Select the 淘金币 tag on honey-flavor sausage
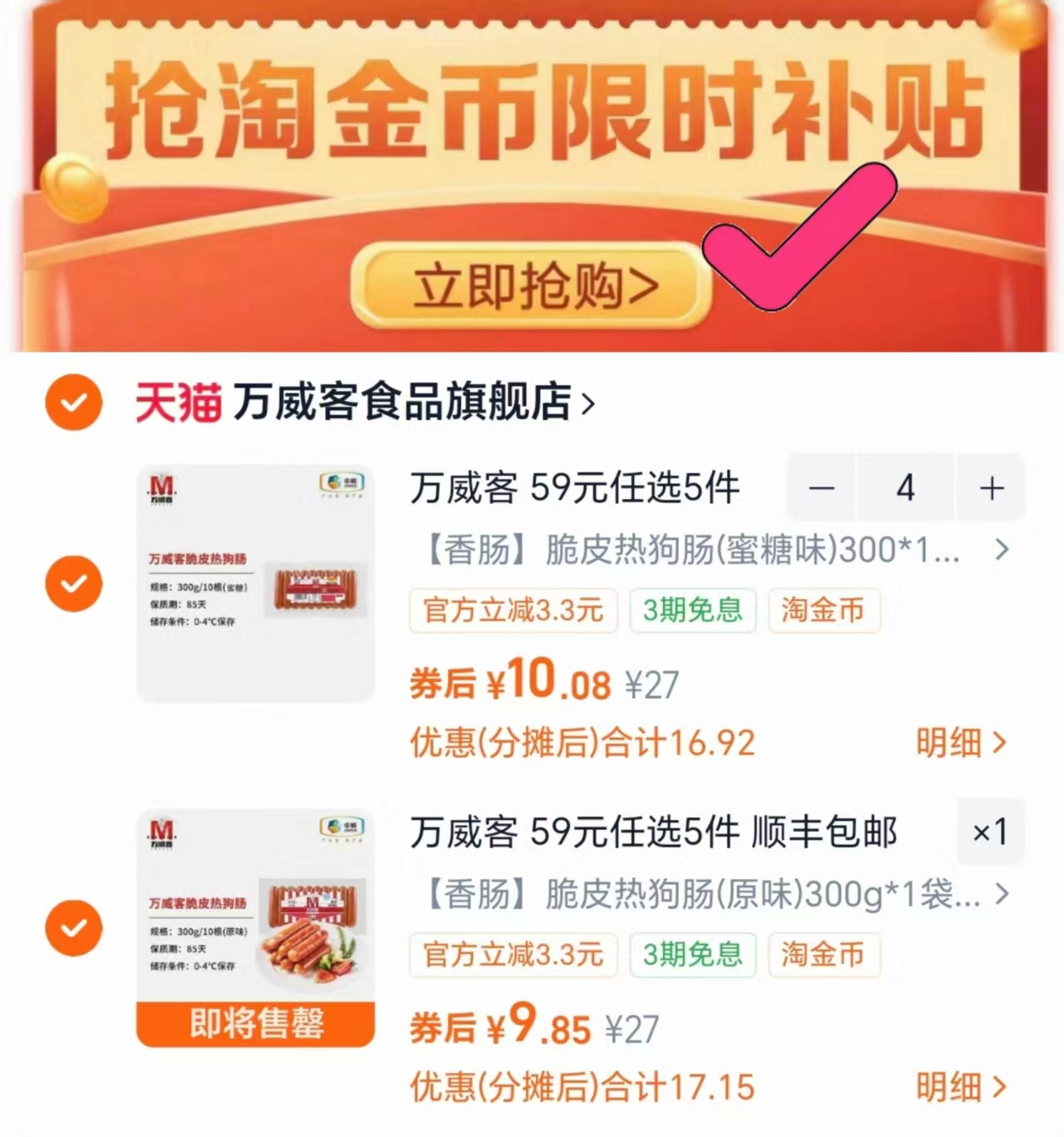 point(823,611)
